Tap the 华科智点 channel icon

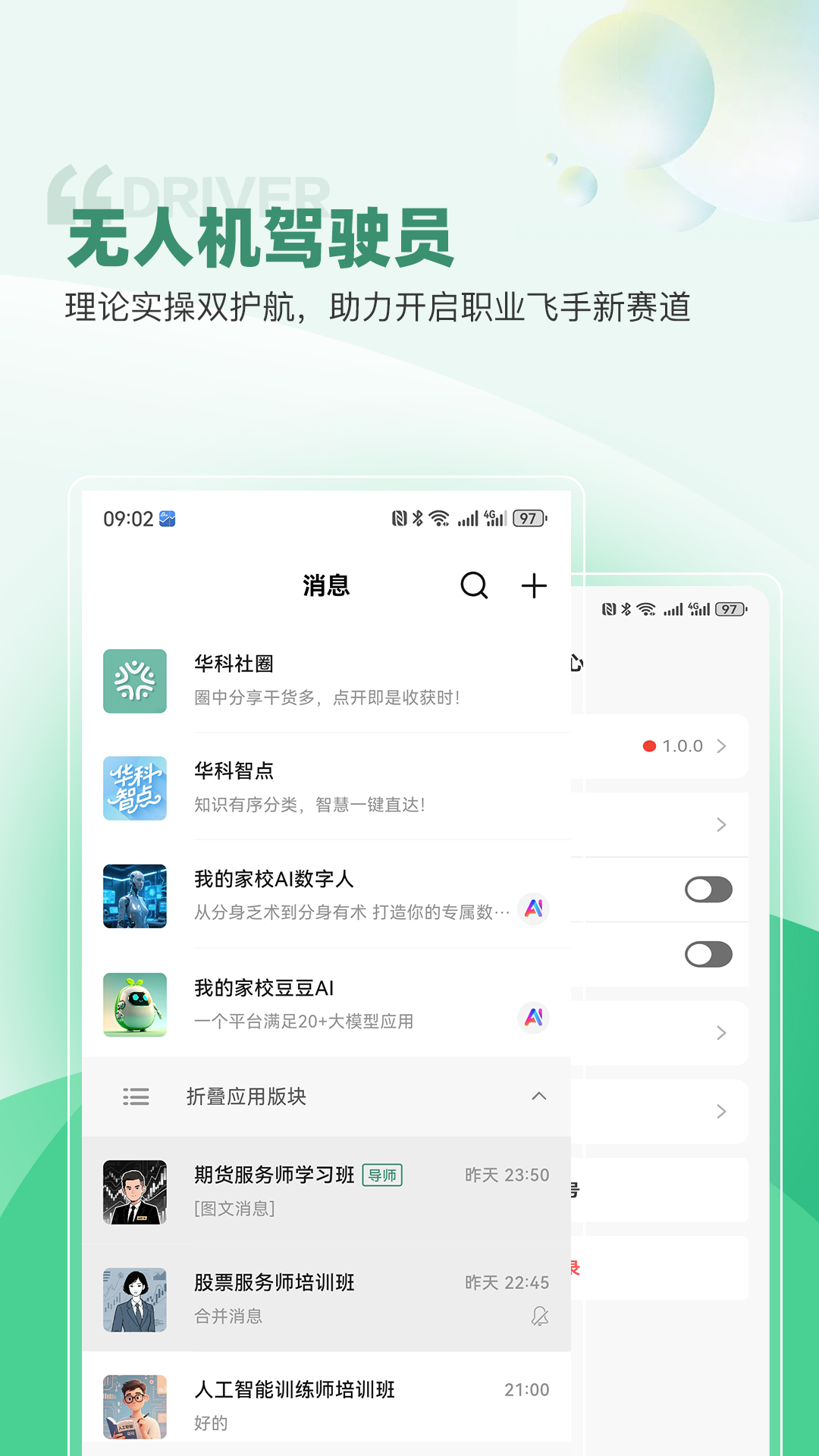134,789
